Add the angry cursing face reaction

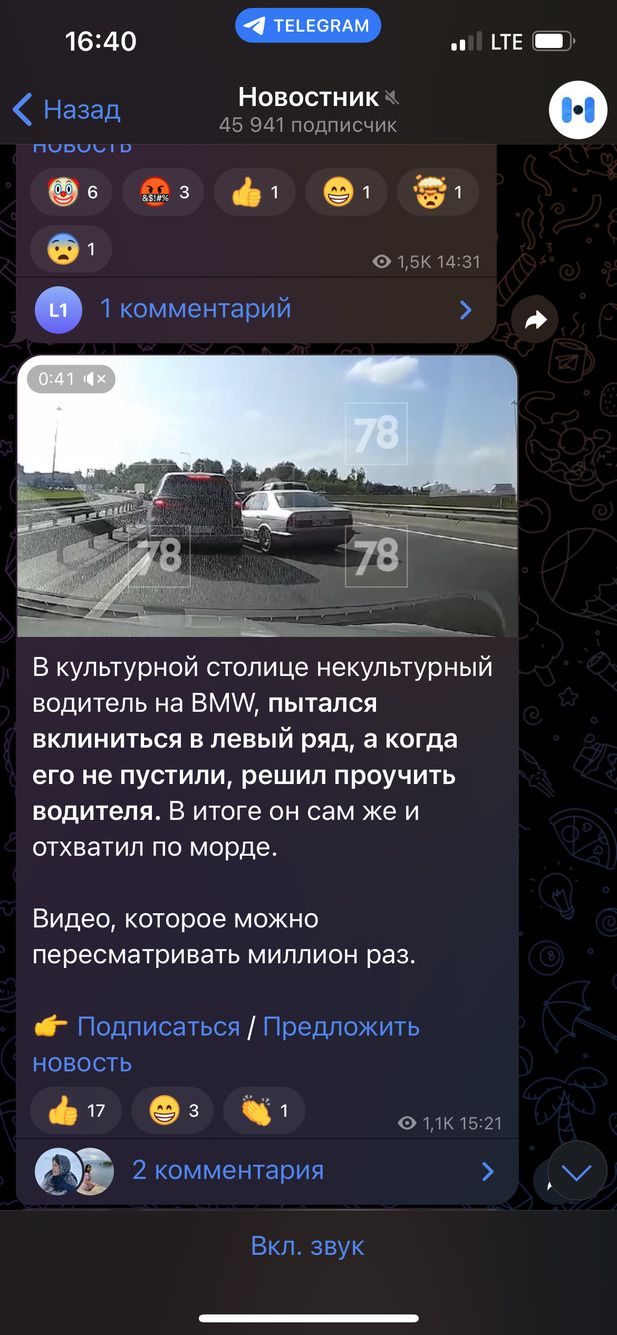tap(163, 192)
